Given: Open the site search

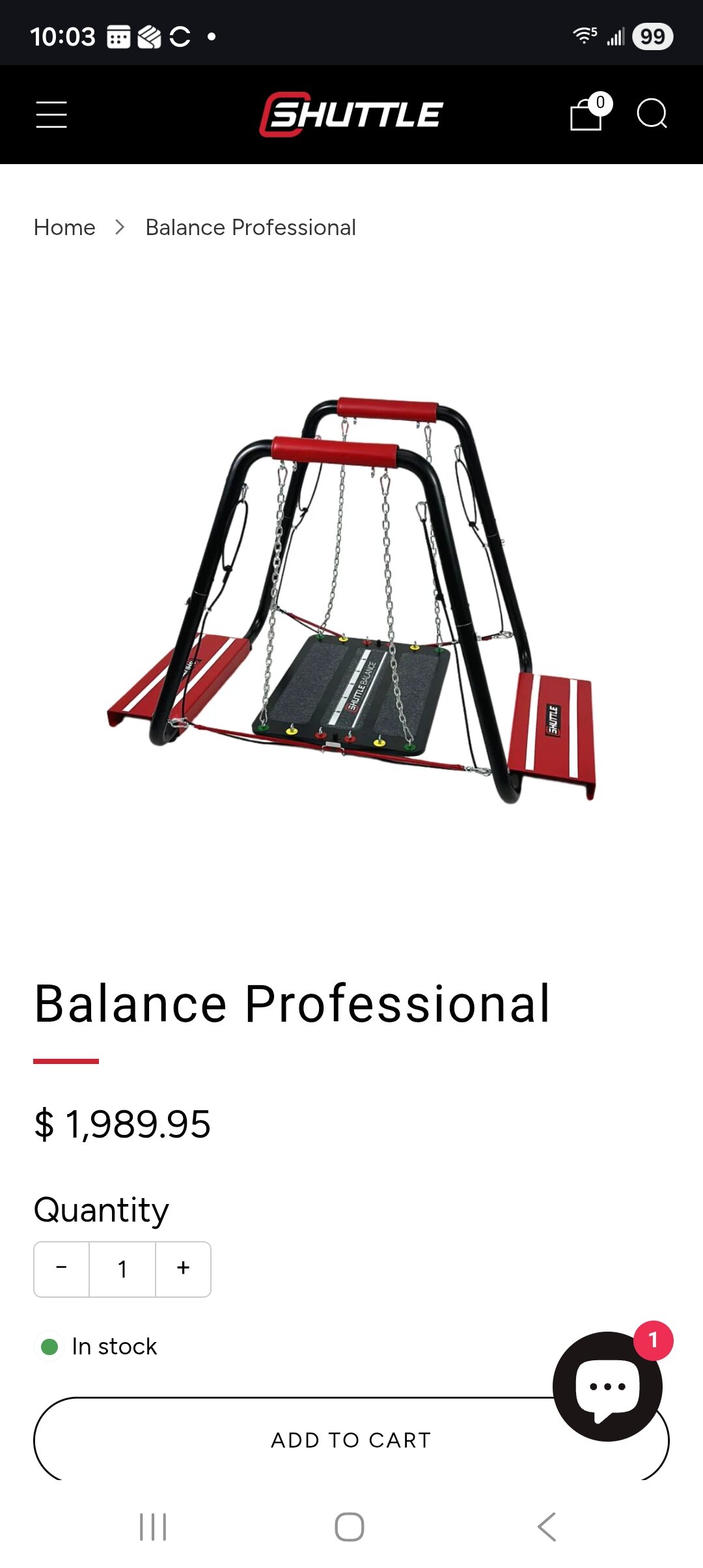Looking at the screenshot, I should [652, 115].
